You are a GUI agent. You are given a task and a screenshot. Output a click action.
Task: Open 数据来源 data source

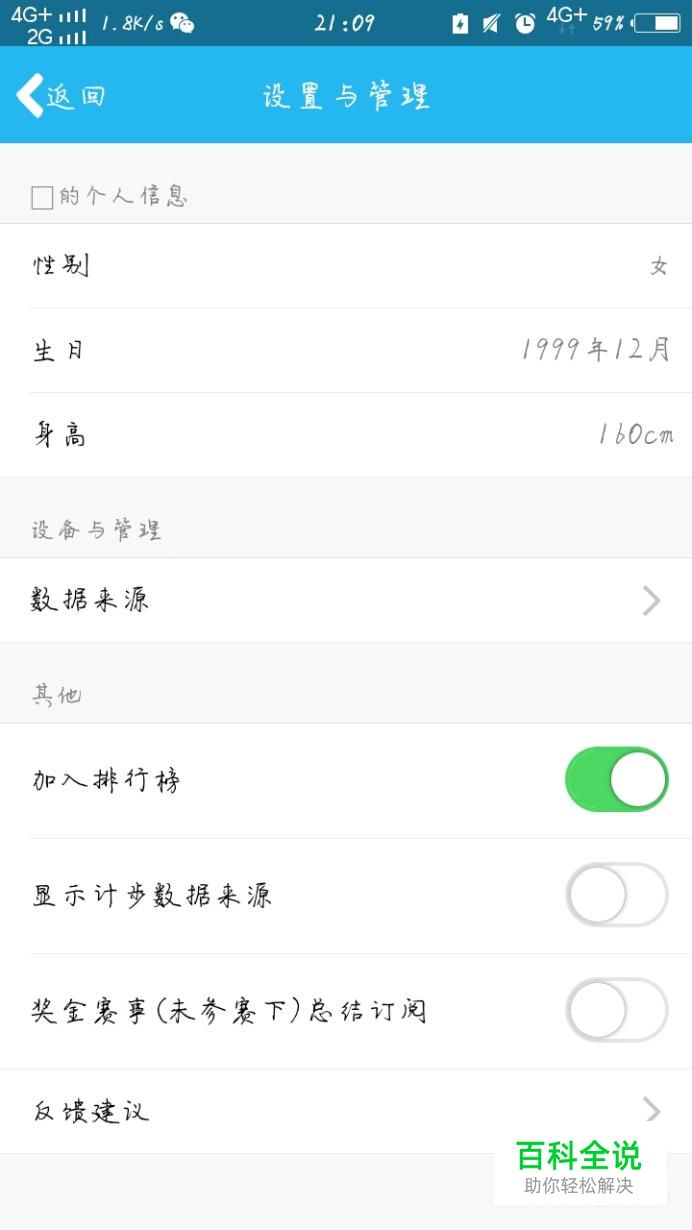(346, 600)
